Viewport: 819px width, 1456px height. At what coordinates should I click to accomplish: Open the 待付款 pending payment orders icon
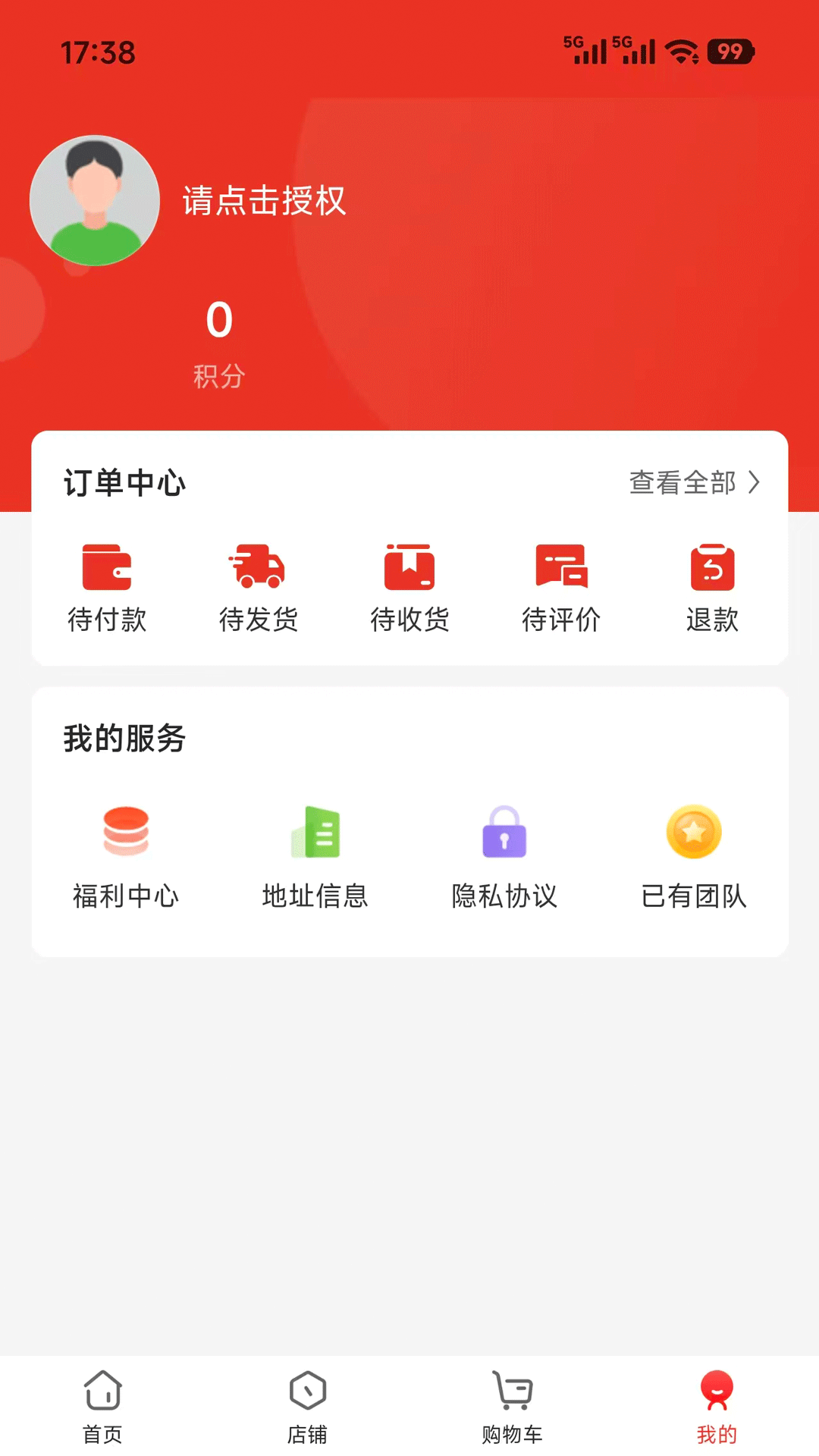tap(107, 567)
